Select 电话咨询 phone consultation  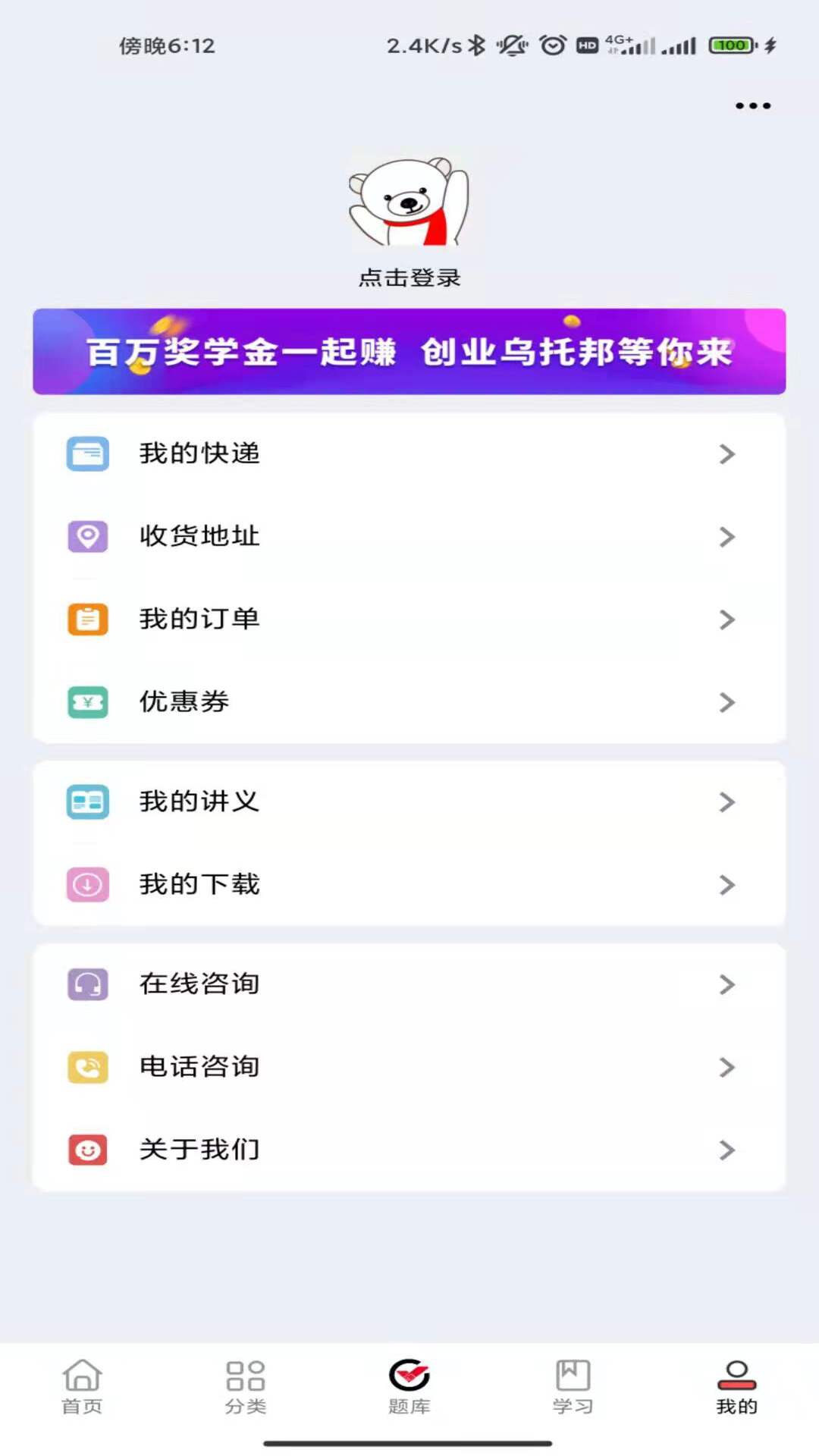(409, 1067)
